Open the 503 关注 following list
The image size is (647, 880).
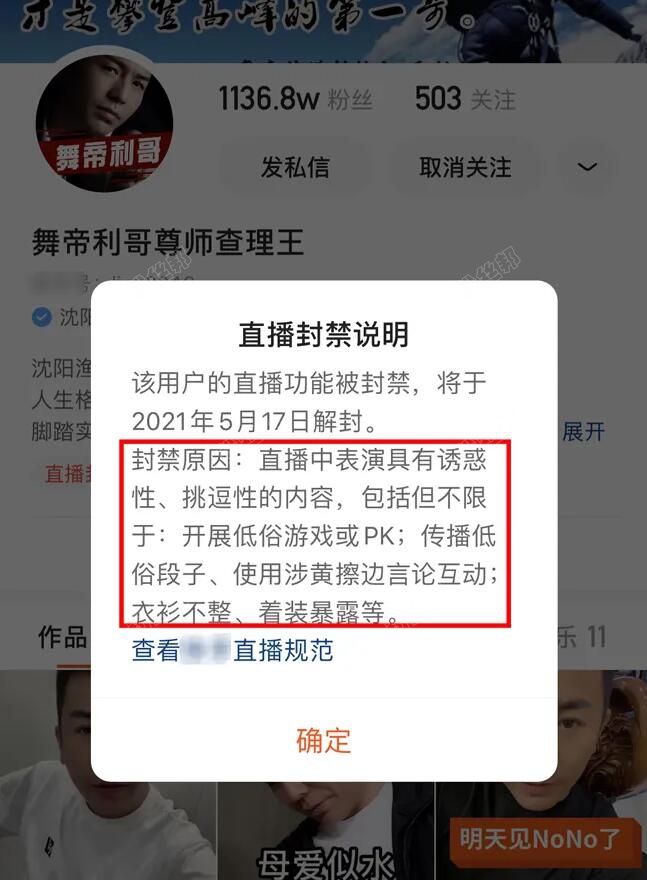(465, 99)
